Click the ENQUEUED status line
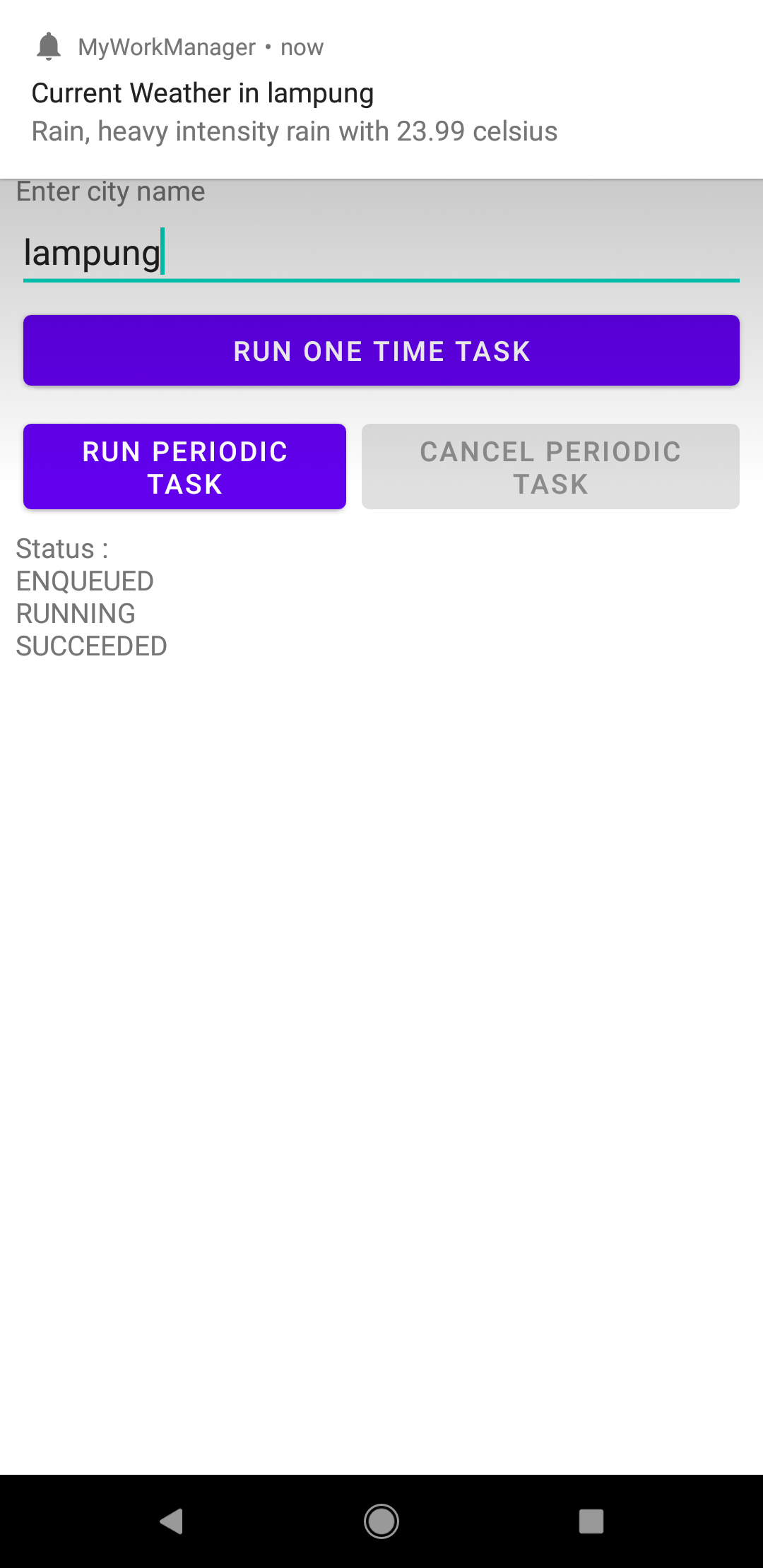The width and height of the screenshot is (763, 1568). point(85,581)
